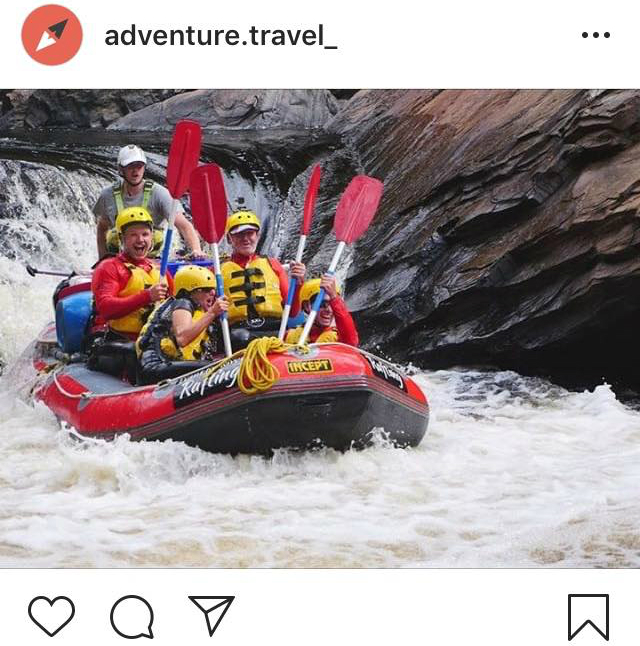Like the rafting post with the heart icon
This screenshot has height=646, width=640.
(x=51, y=616)
